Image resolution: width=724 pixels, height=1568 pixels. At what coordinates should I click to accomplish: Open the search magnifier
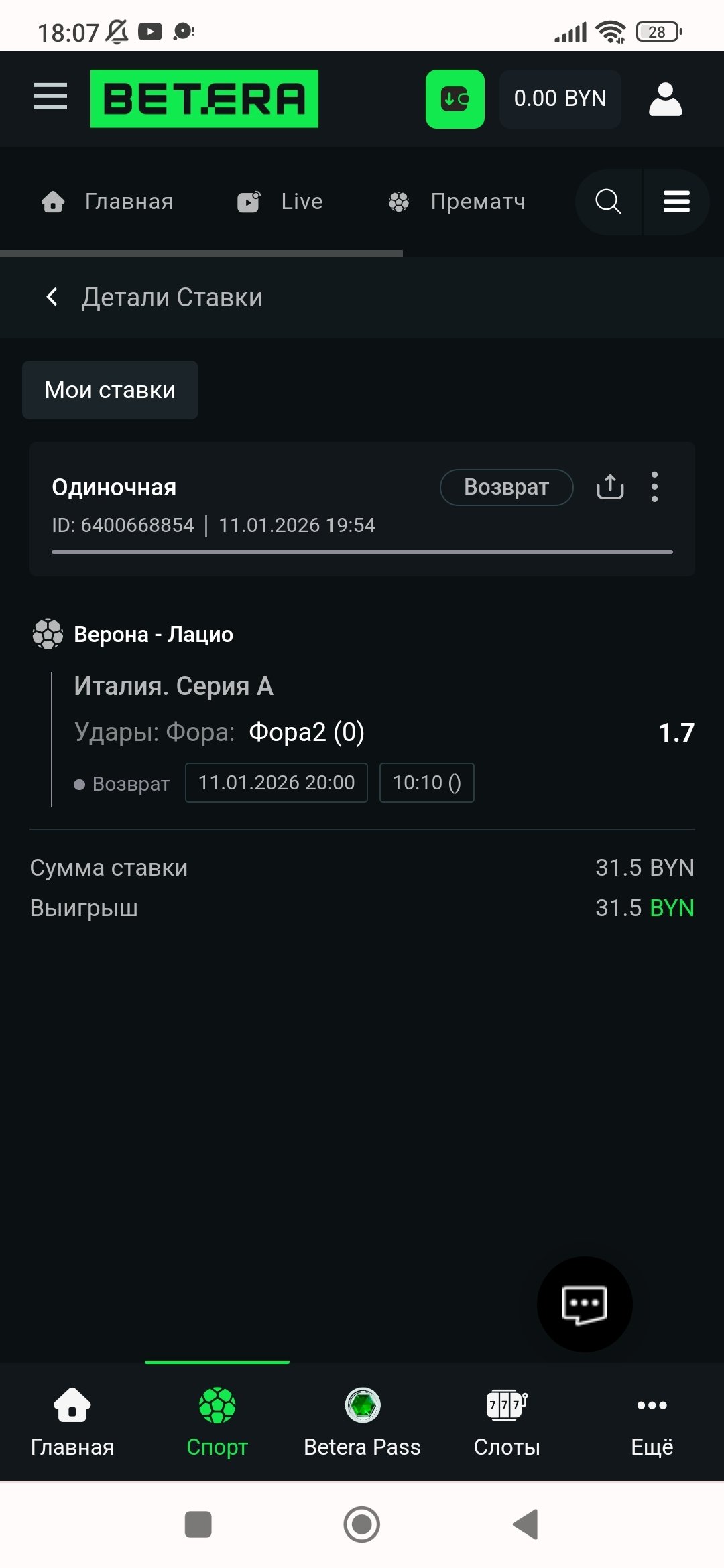(608, 202)
